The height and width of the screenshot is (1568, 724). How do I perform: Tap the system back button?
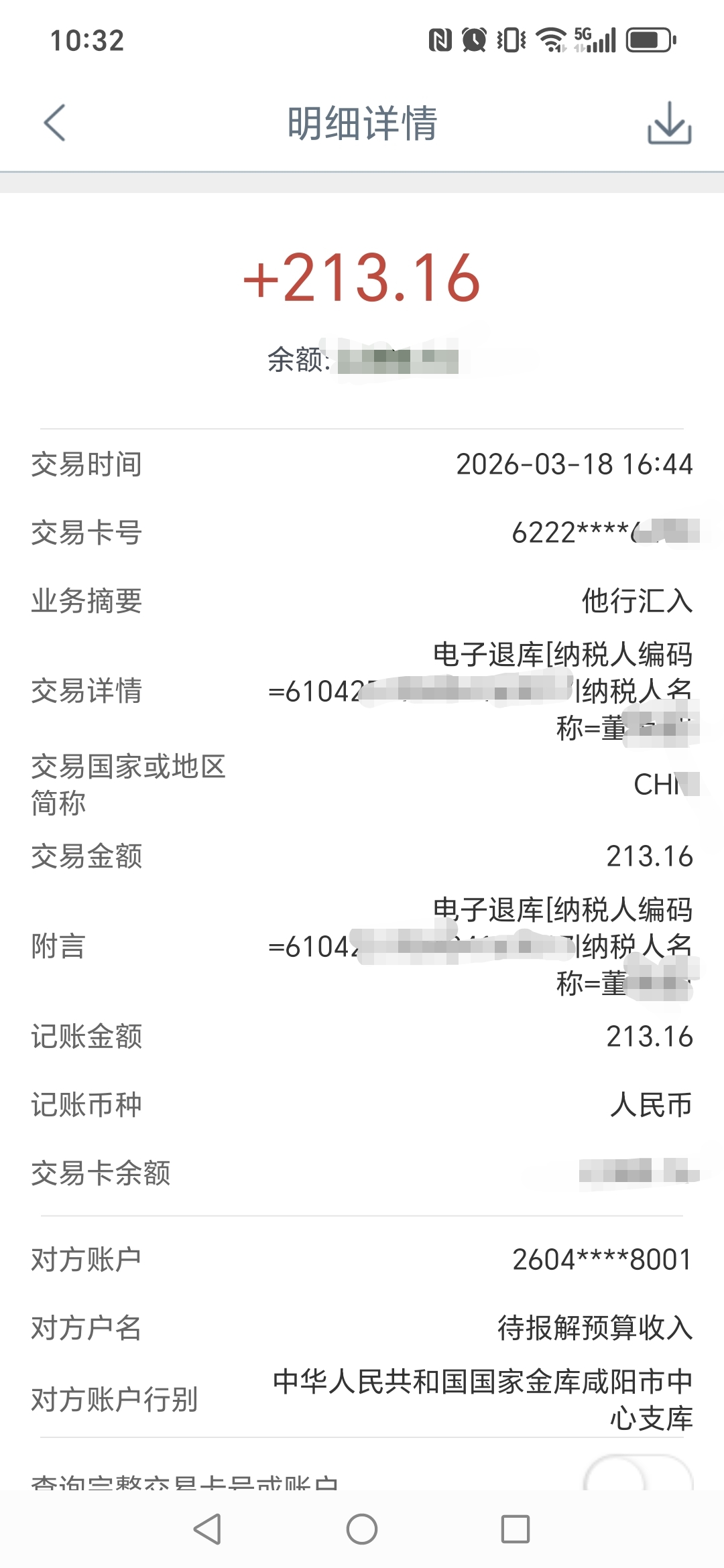pyautogui.click(x=207, y=1529)
